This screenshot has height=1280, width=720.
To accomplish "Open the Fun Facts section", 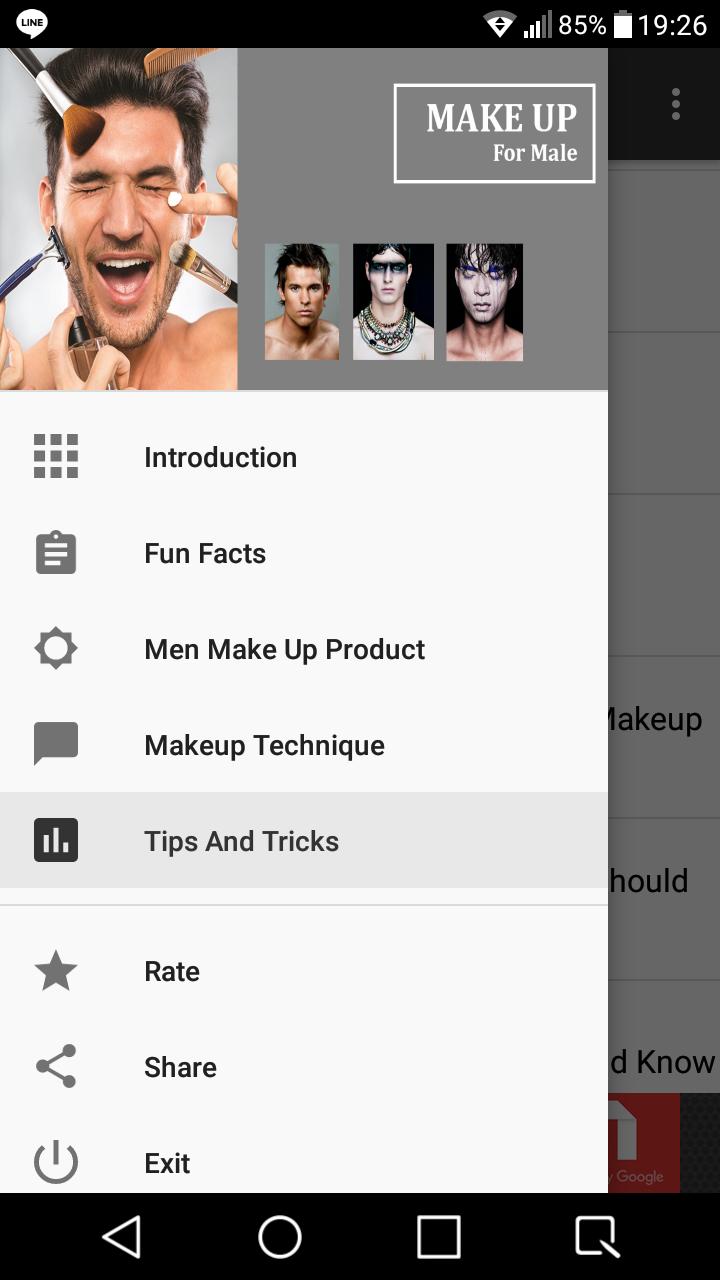I will [x=204, y=552].
